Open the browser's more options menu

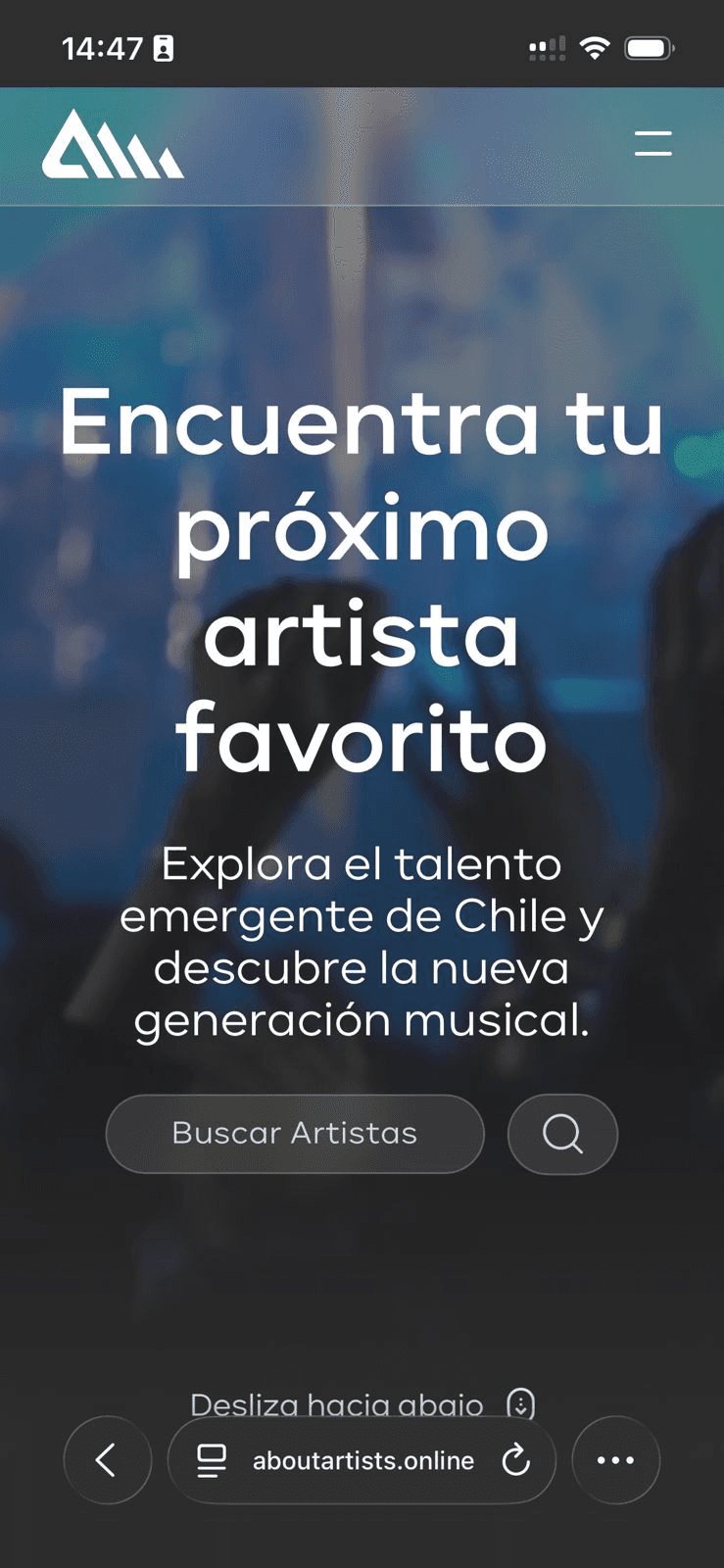pyautogui.click(x=615, y=1460)
